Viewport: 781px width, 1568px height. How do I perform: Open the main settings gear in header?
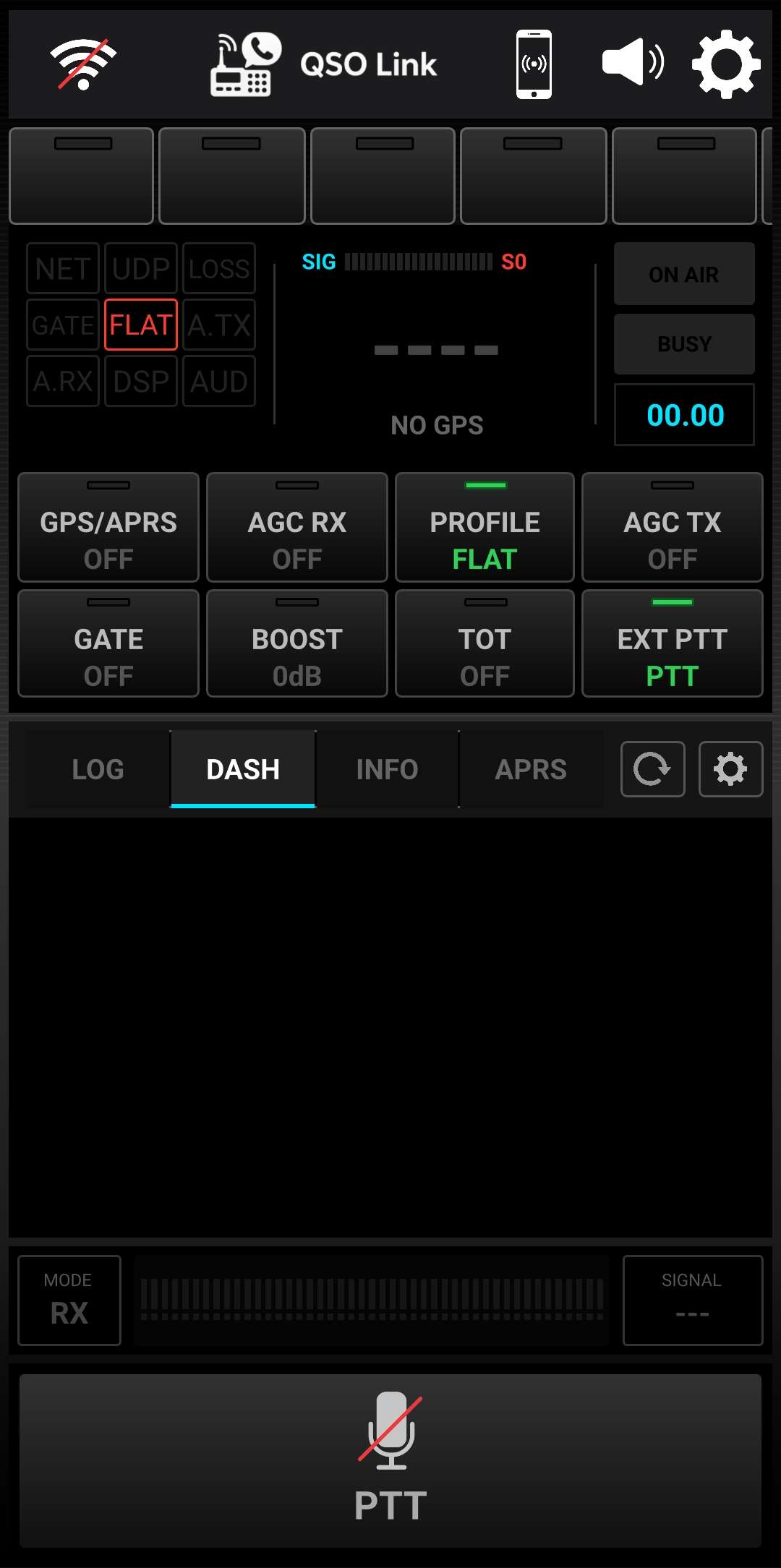click(x=726, y=64)
